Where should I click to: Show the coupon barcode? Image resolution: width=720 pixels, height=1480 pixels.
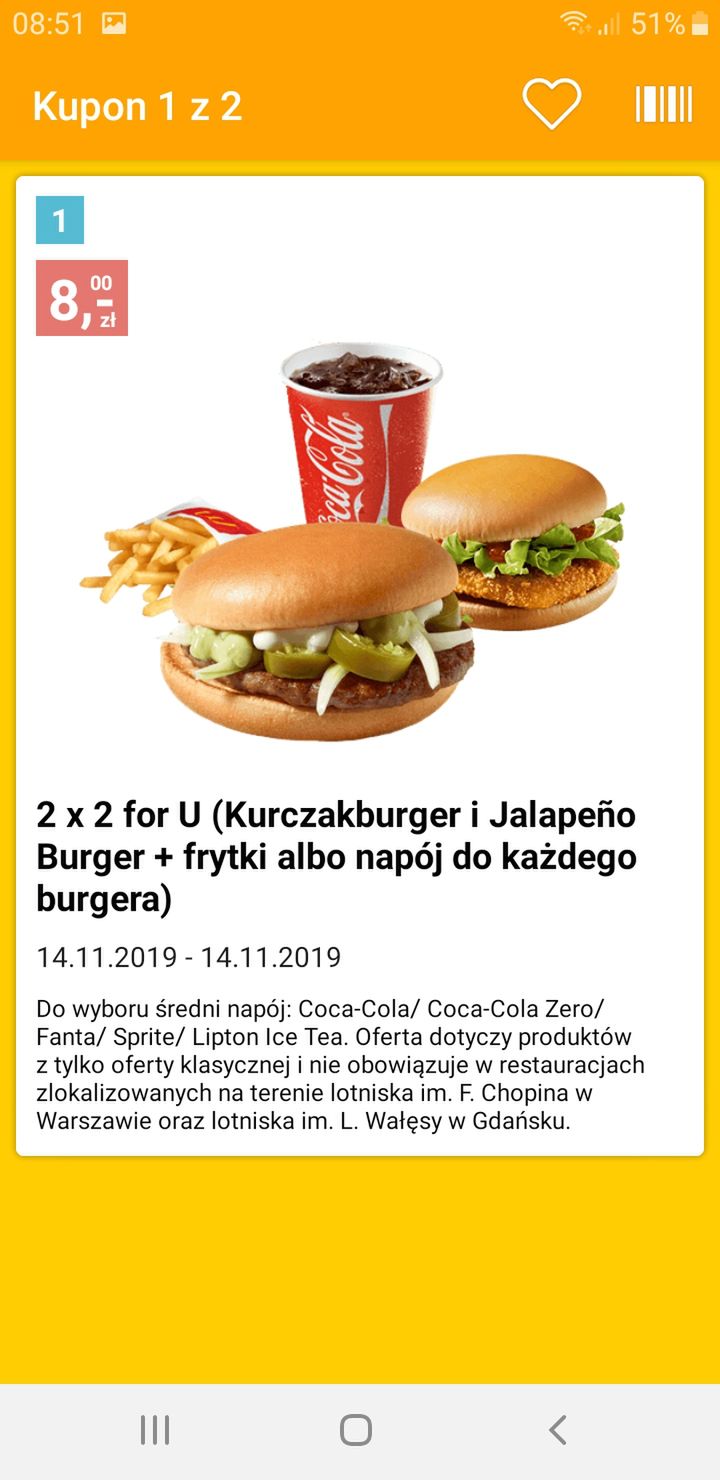[664, 104]
